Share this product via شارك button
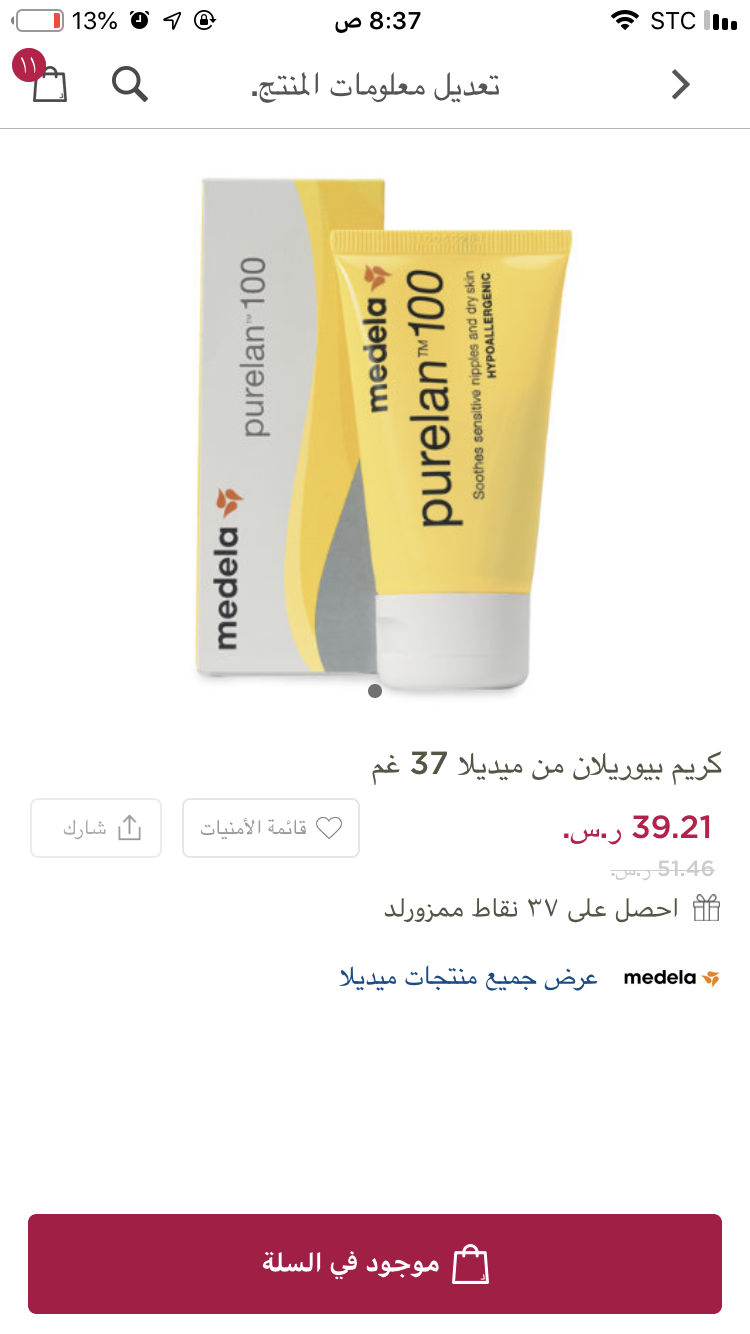Image resolution: width=750 pixels, height=1334 pixels. point(96,828)
